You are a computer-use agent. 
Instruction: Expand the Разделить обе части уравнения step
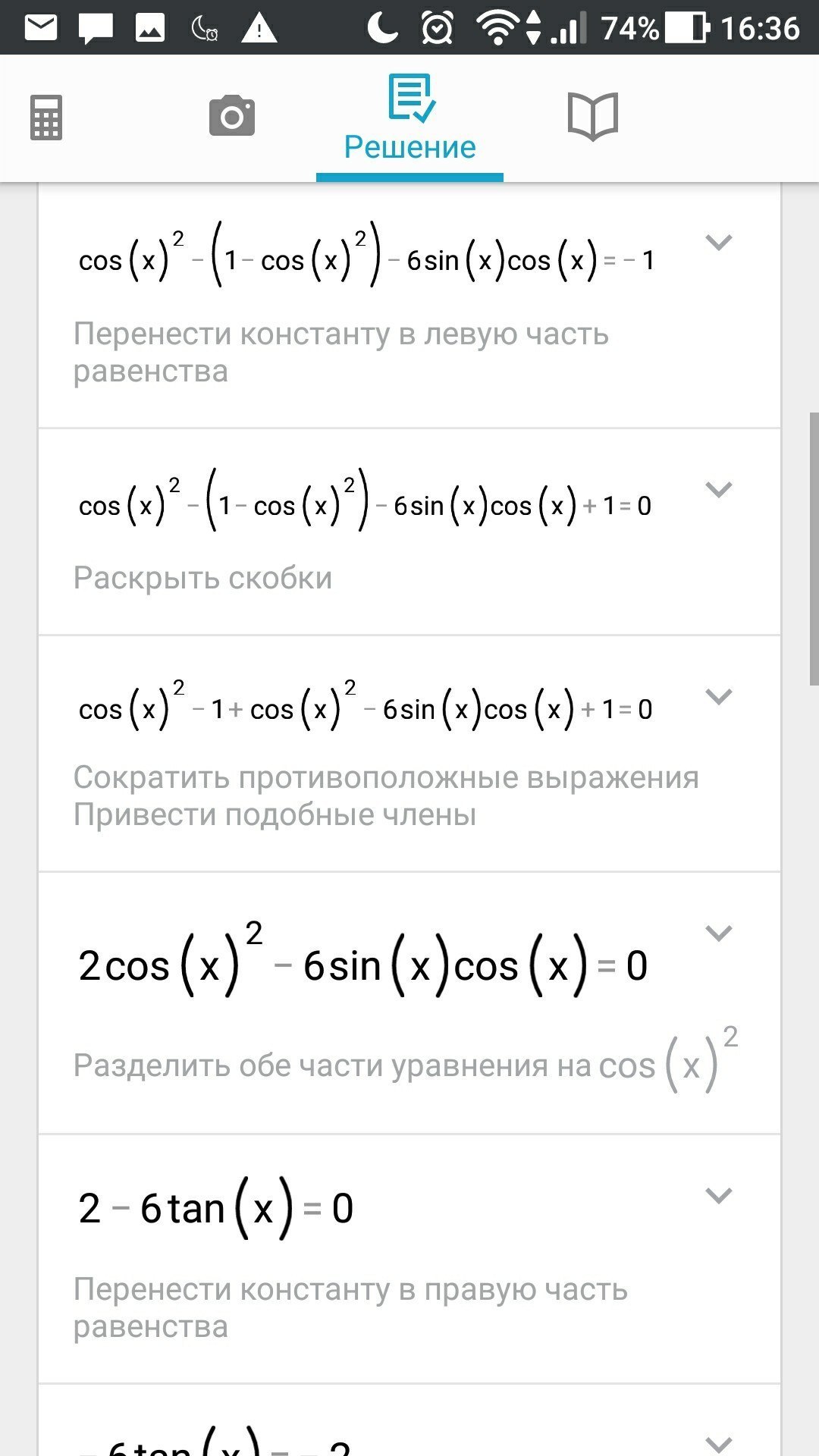coord(718,933)
